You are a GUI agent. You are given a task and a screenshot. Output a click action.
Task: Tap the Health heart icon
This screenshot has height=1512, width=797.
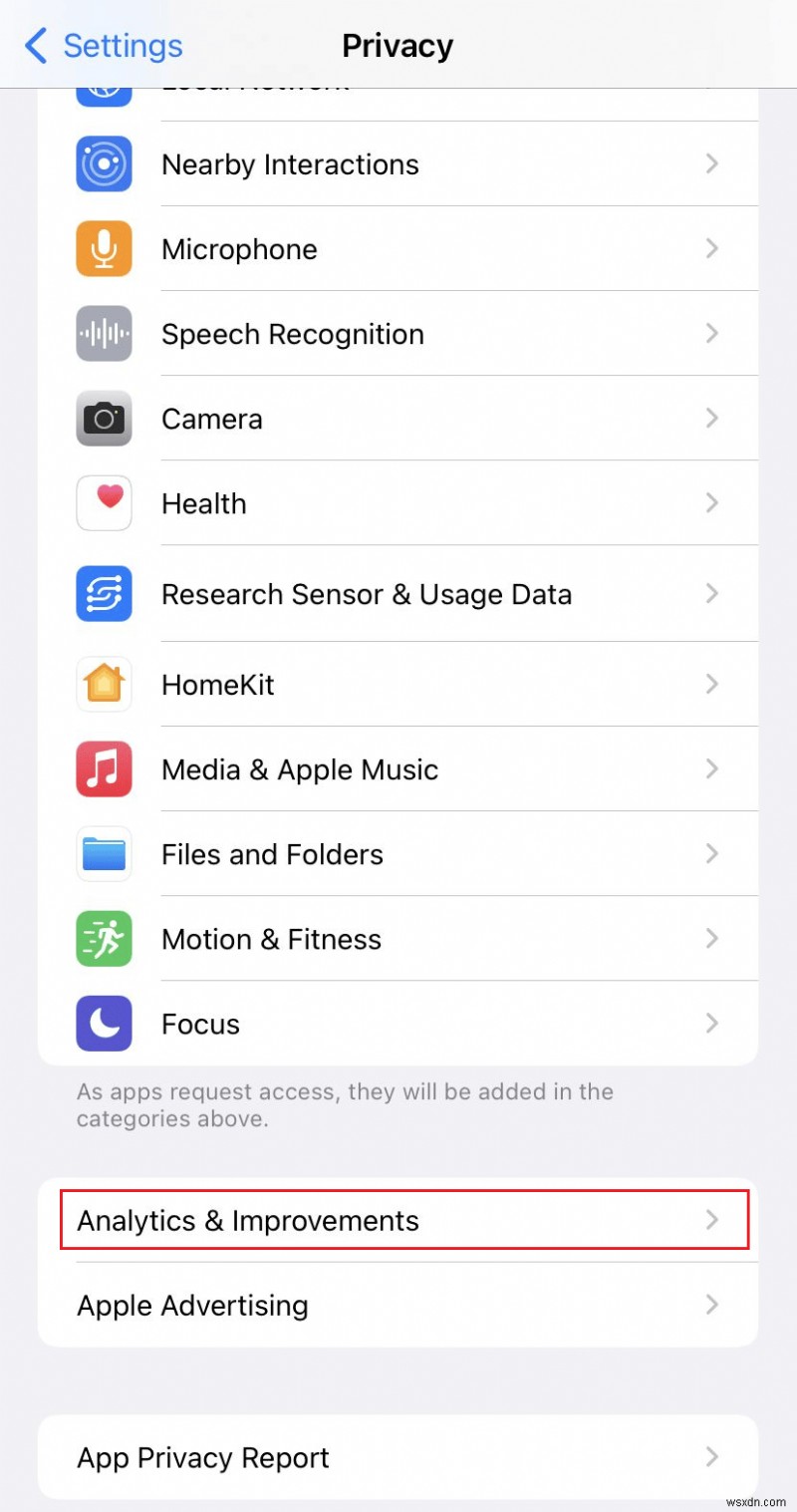tap(104, 502)
